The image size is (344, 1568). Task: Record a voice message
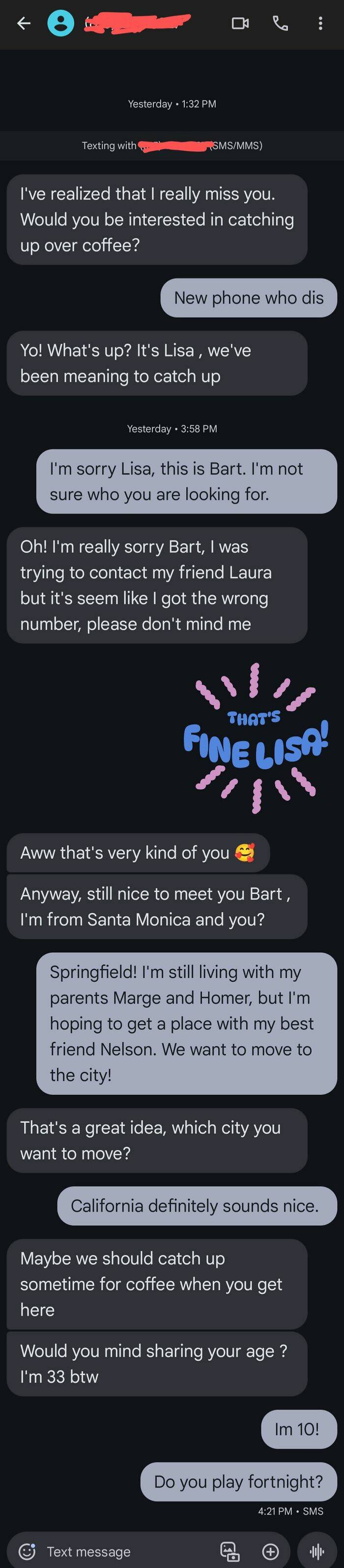(x=316, y=1552)
